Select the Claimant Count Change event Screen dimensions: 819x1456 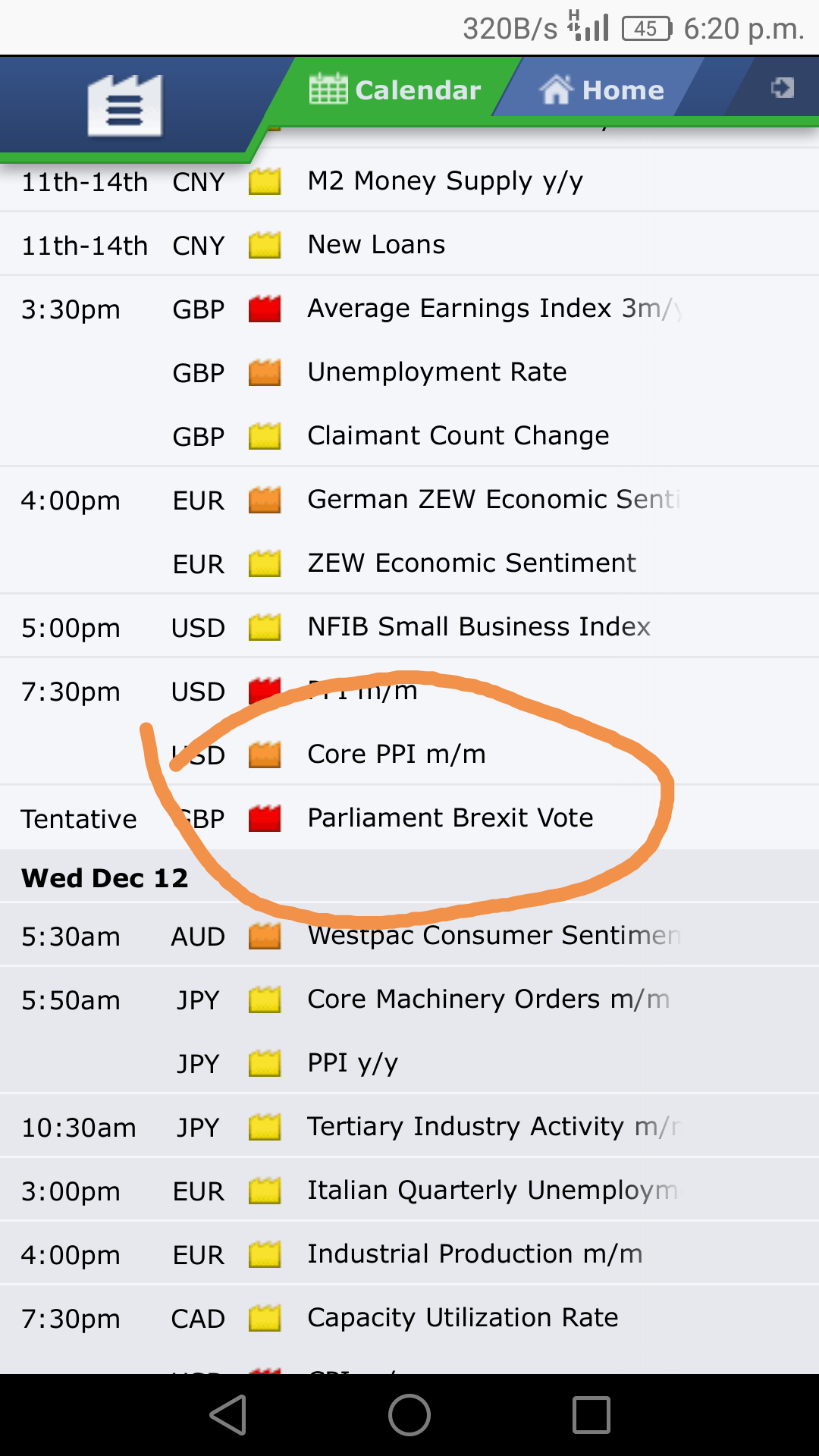(458, 436)
